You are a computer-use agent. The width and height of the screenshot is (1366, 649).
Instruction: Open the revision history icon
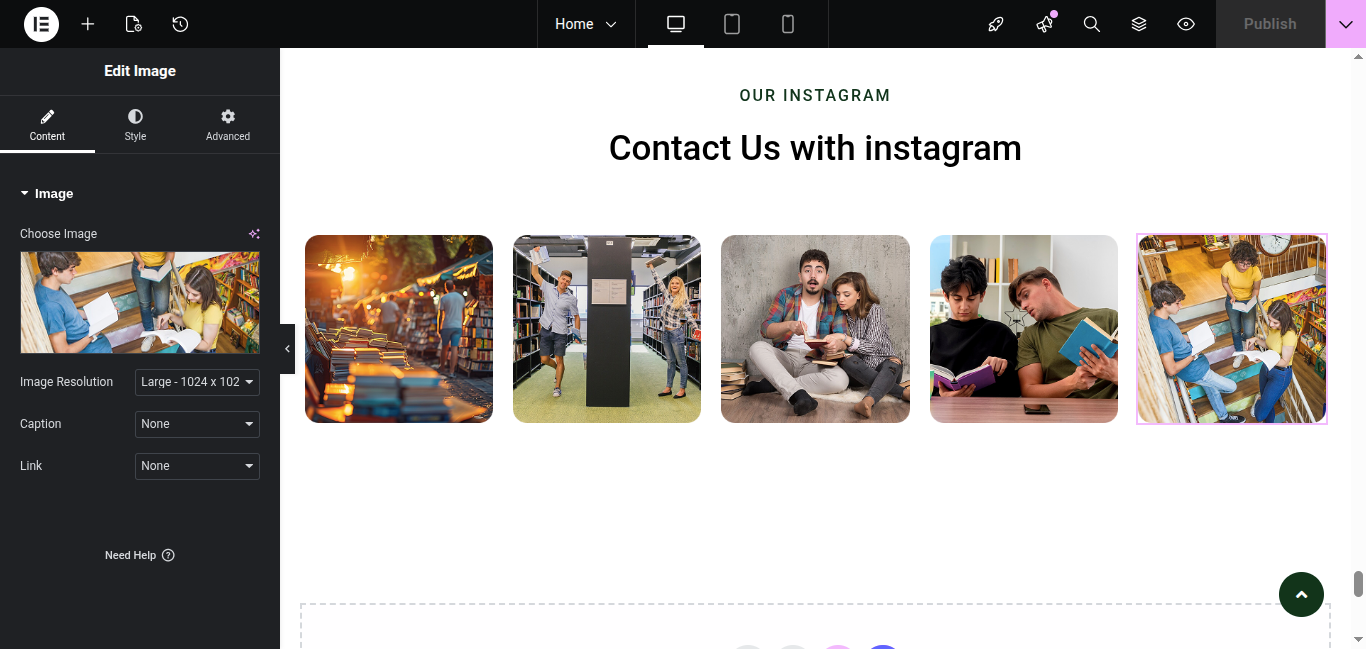(180, 24)
